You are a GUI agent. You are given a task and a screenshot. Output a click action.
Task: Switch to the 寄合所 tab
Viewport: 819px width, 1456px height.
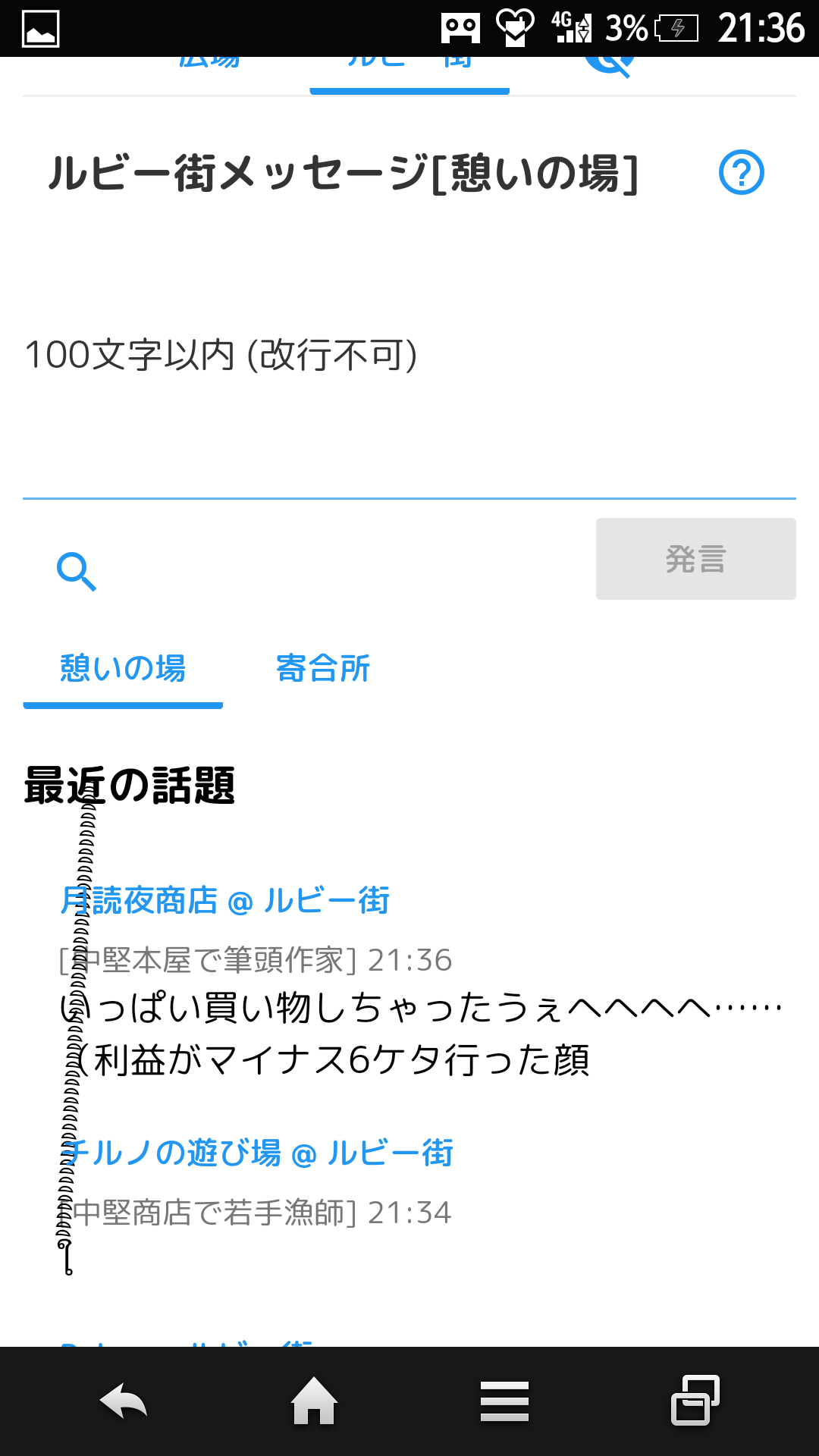coord(322,669)
